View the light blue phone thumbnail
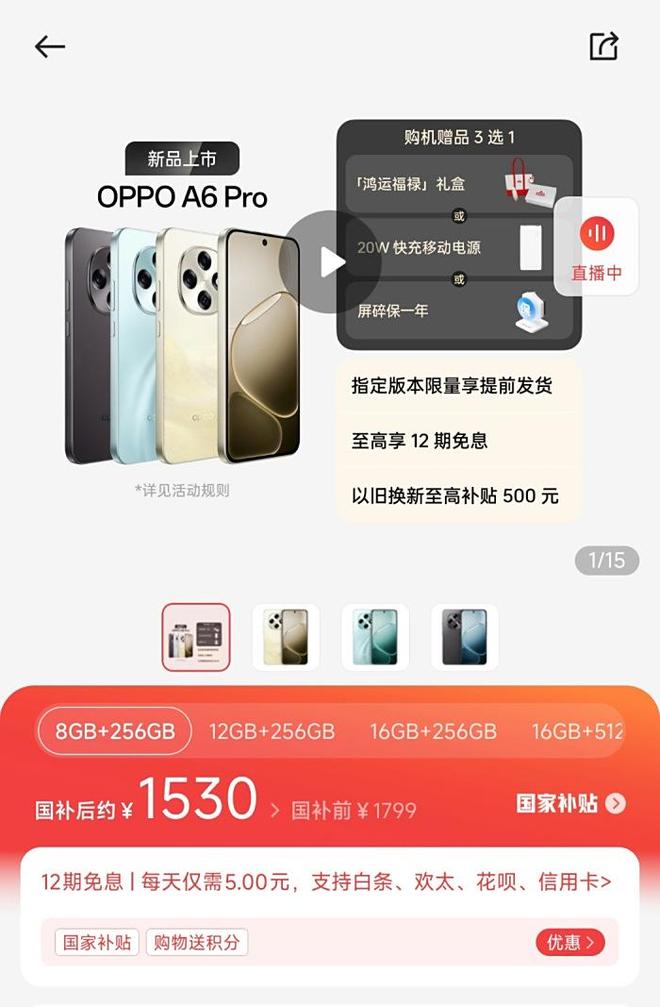660x1007 pixels. tap(375, 637)
